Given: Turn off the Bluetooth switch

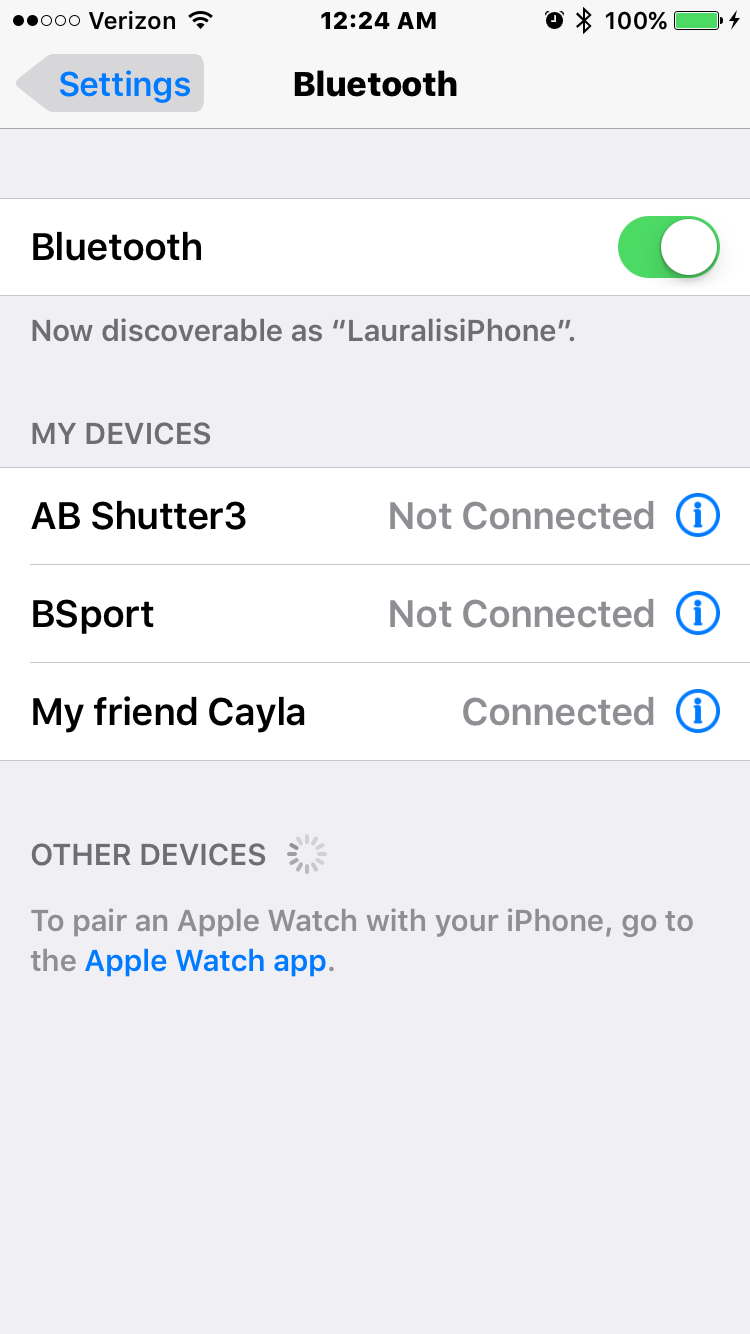Looking at the screenshot, I should point(668,247).
